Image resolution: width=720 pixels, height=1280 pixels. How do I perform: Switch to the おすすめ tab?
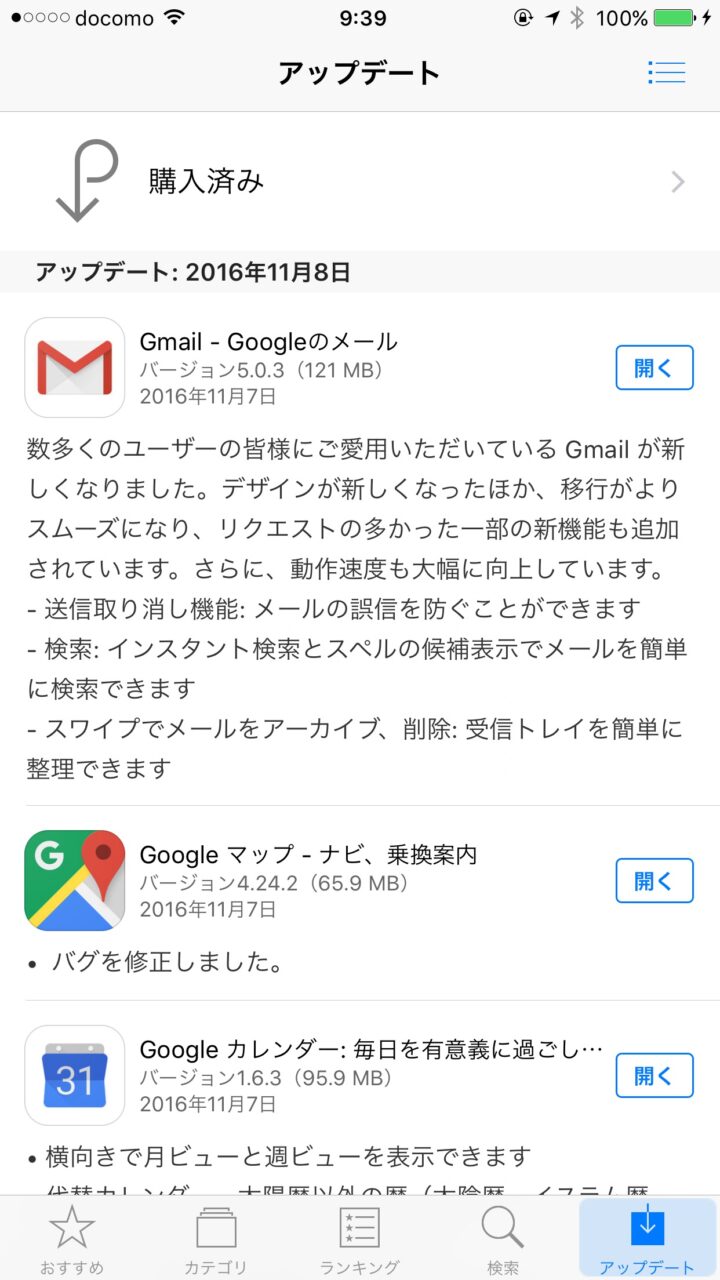click(72, 1238)
